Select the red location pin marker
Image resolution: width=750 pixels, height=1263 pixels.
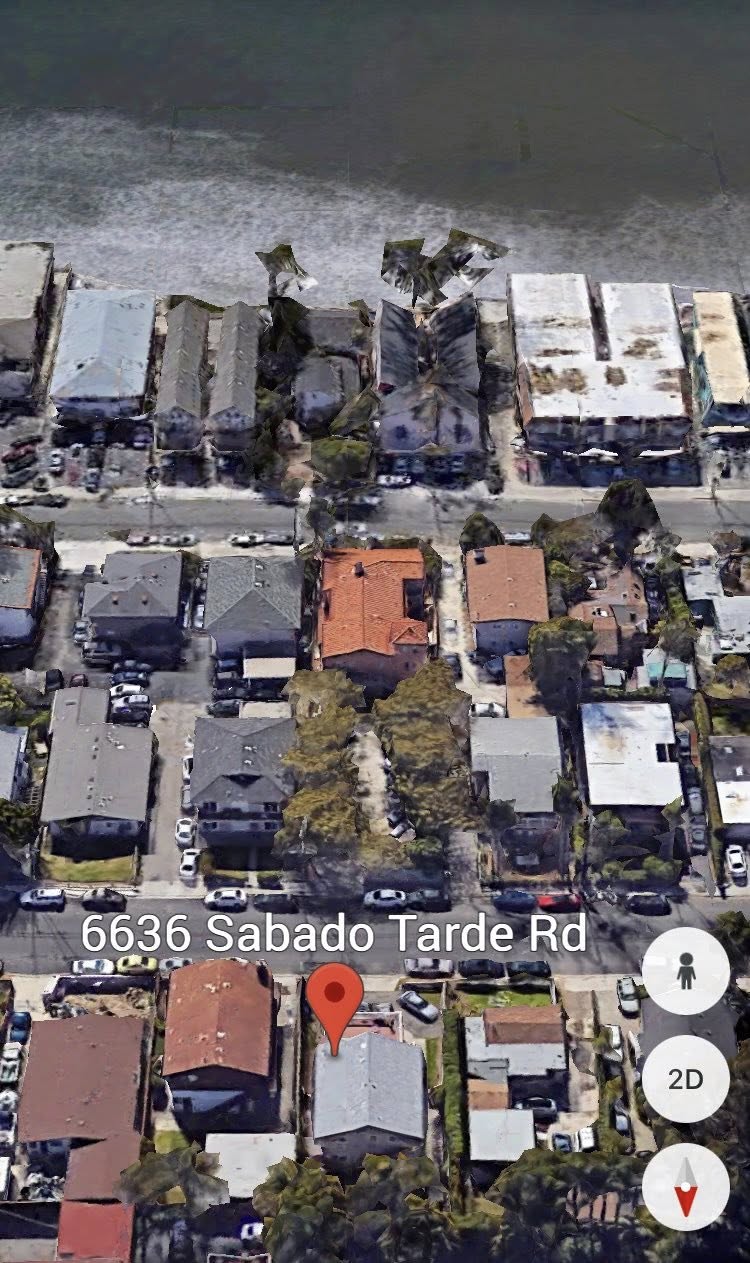334,998
